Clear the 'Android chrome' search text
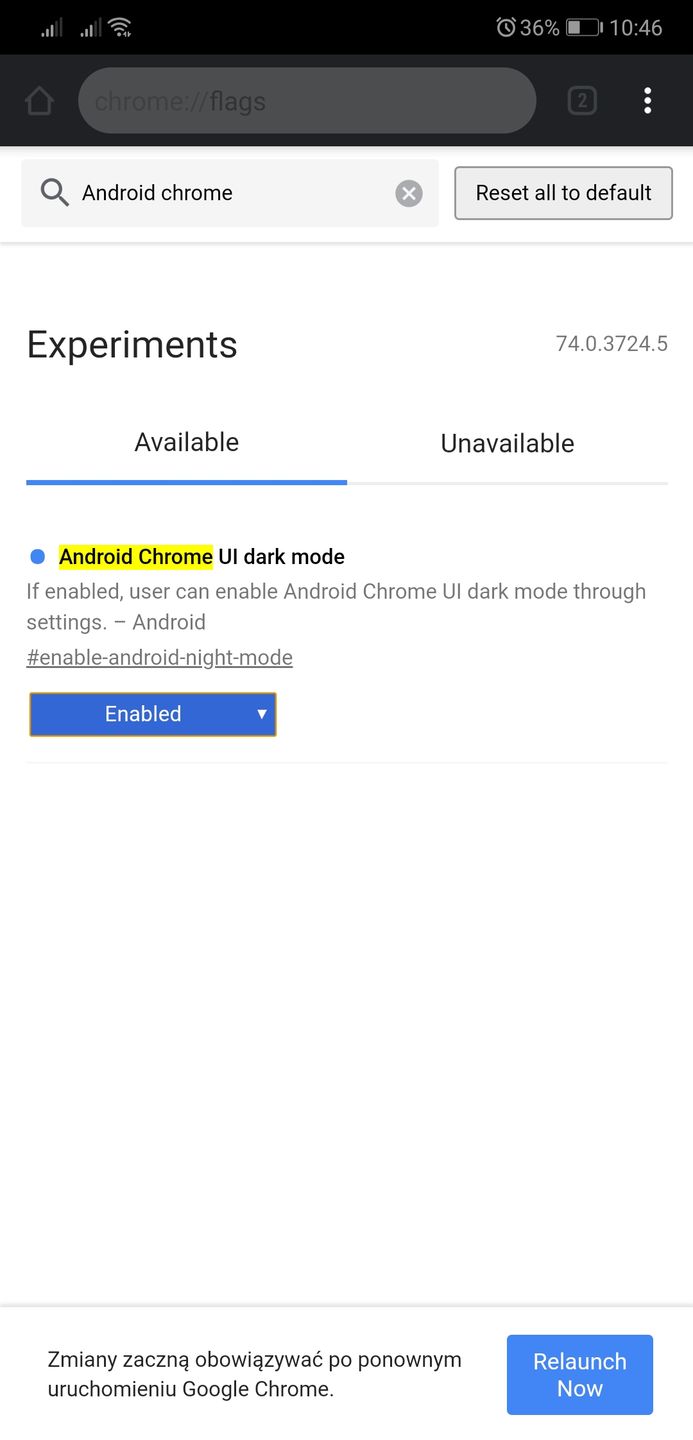 [x=409, y=194]
